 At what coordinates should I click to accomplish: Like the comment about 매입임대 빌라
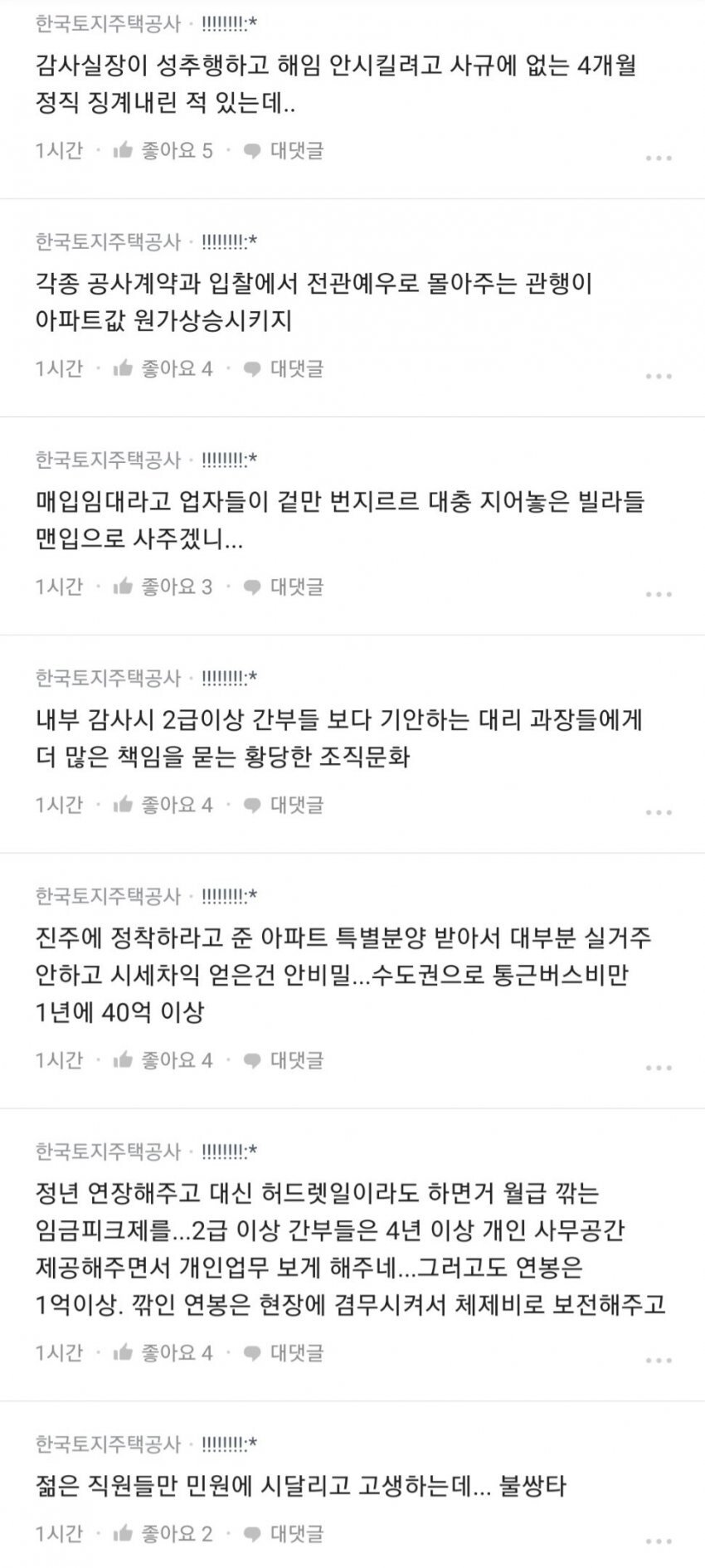coord(163,587)
